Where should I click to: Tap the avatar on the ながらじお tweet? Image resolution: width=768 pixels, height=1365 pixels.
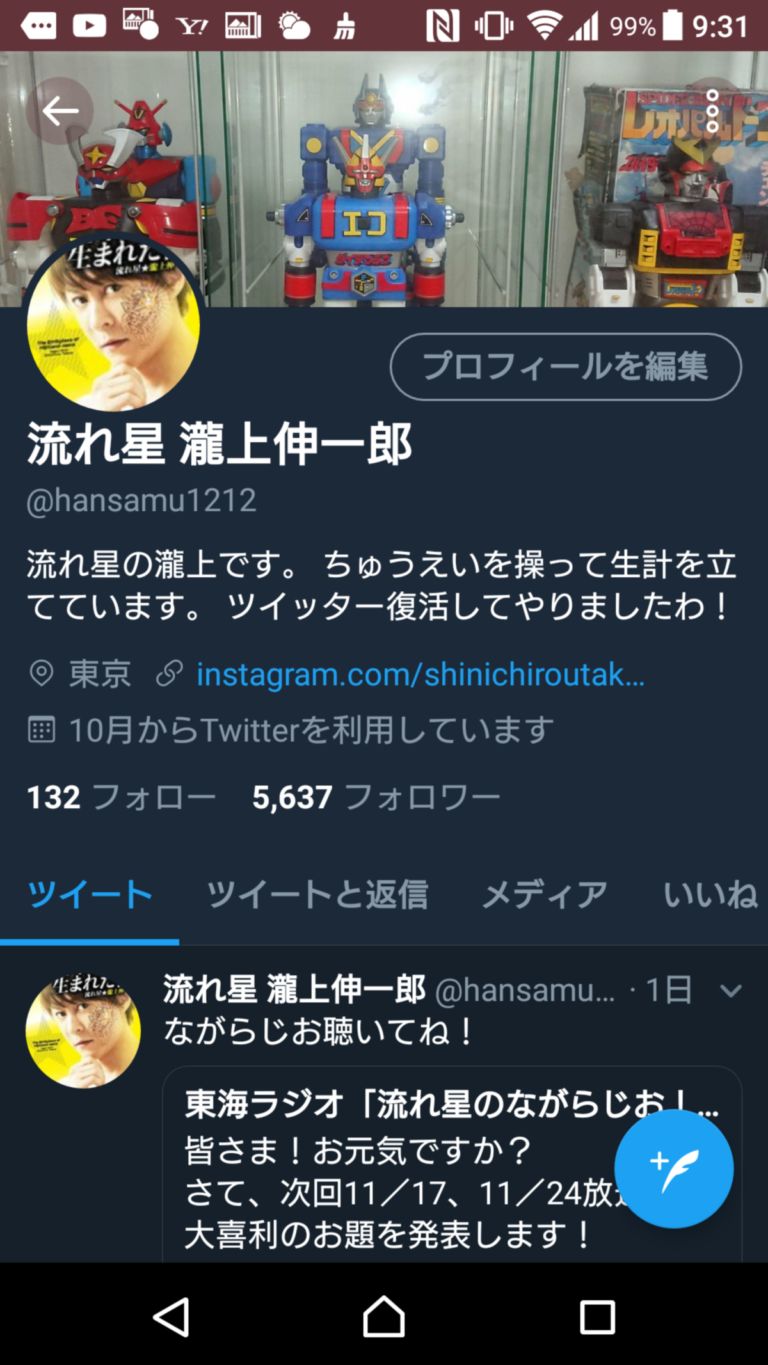click(83, 1030)
